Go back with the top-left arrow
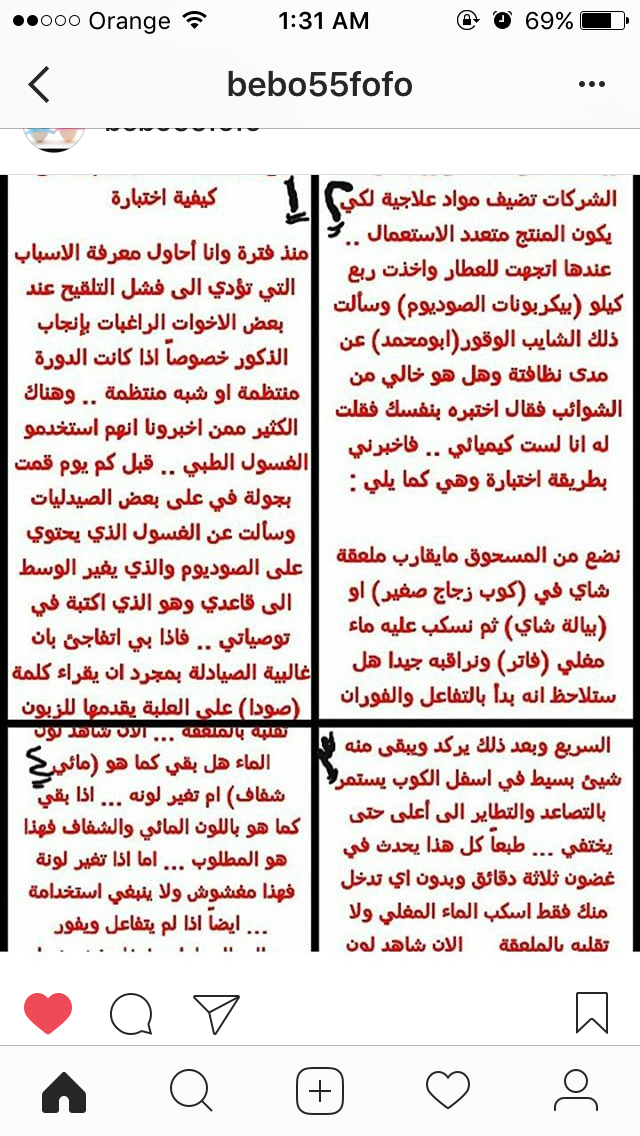 [38, 85]
